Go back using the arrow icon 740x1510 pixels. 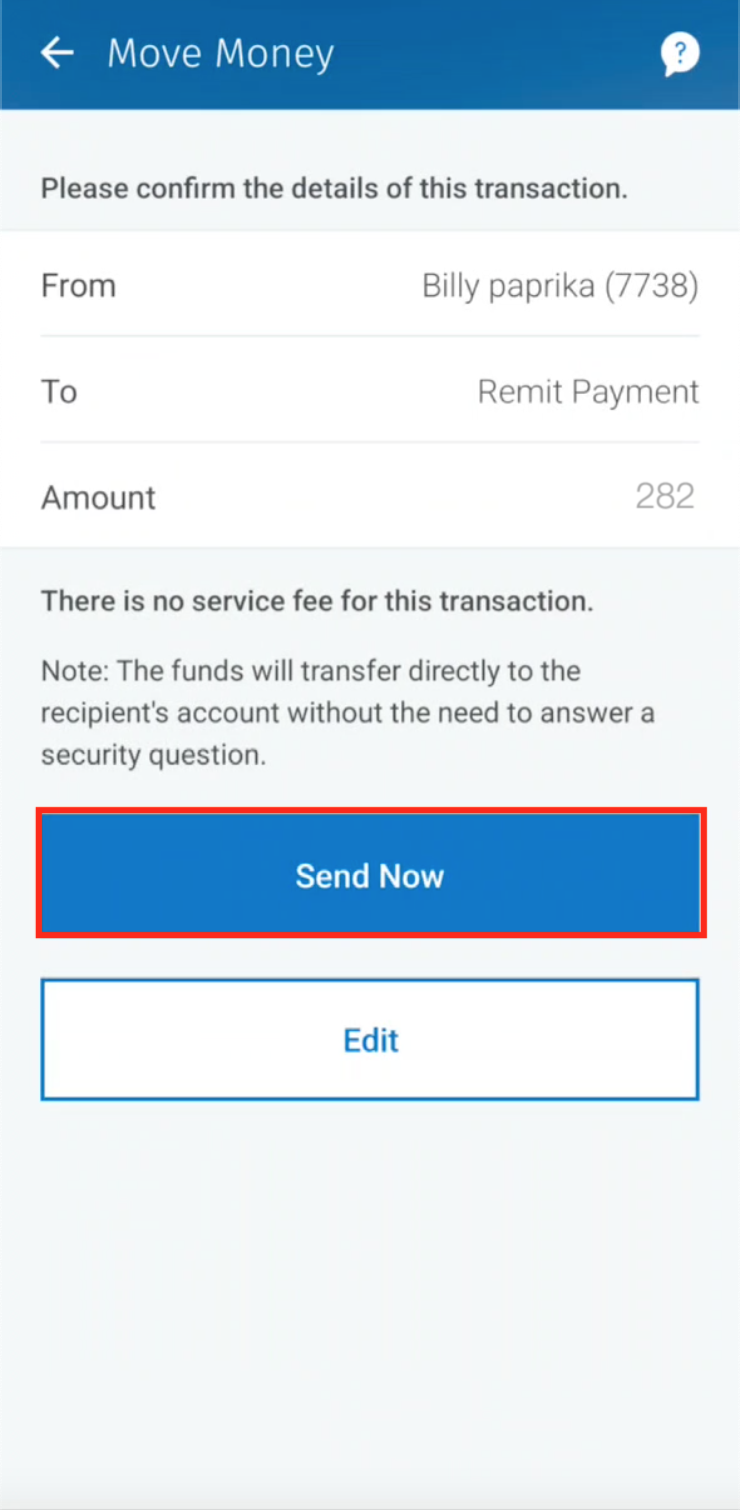[x=57, y=53]
